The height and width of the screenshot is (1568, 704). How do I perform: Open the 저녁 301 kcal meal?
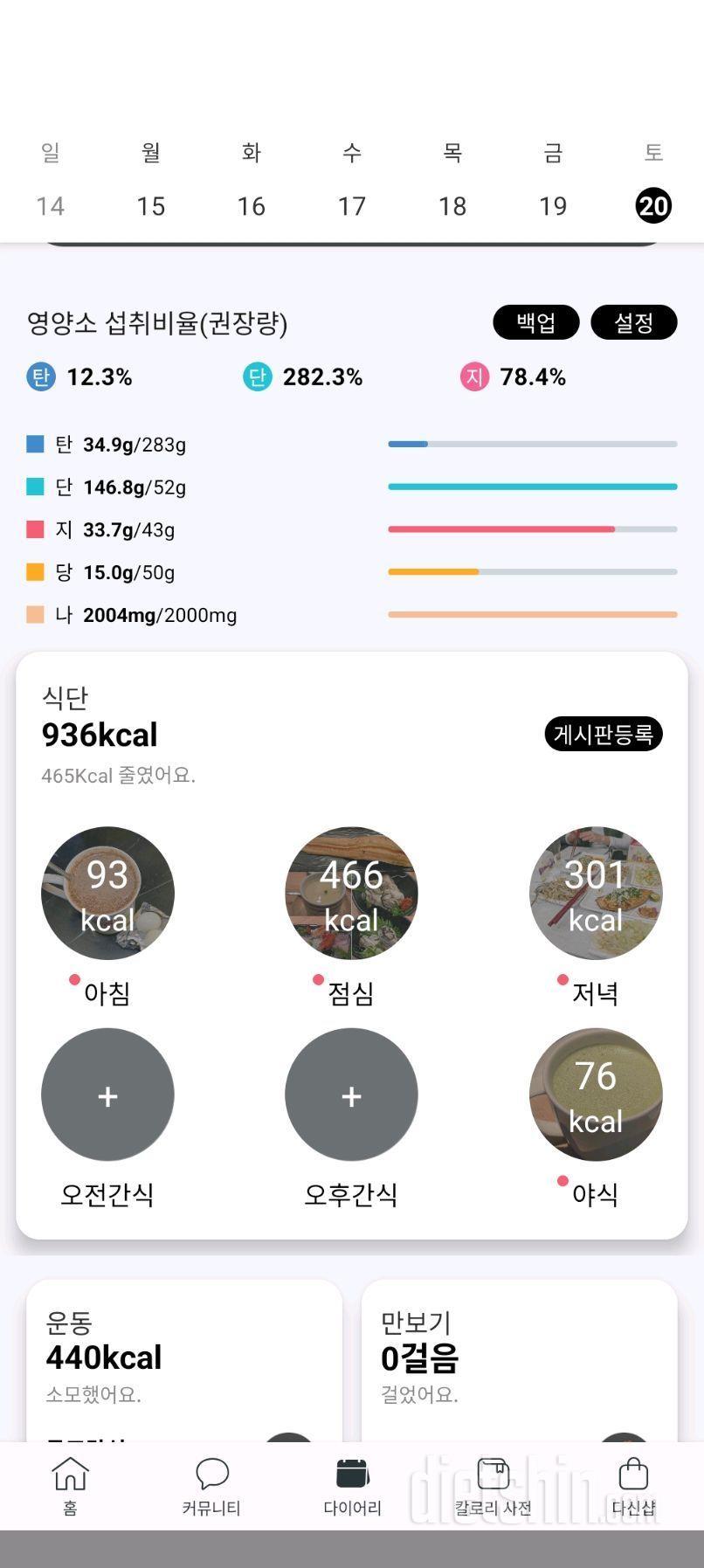[596, 893]
